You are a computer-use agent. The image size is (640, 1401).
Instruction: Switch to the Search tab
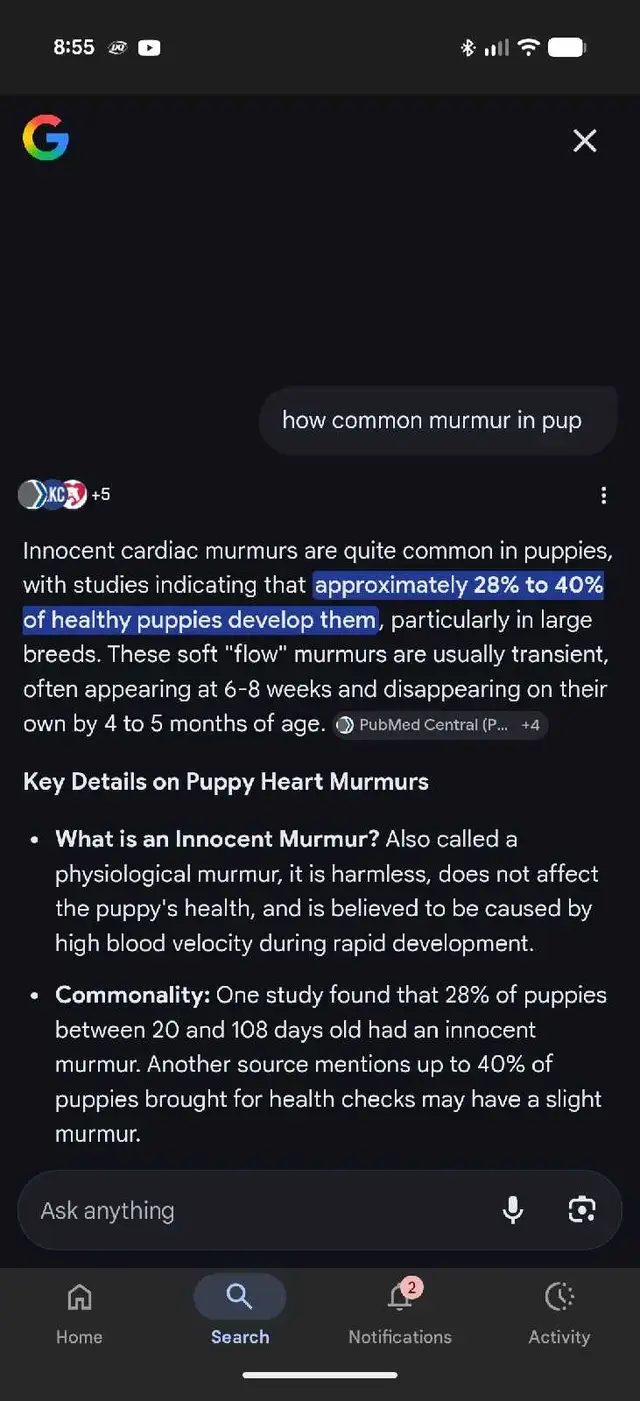pyautogui.click(x=240, y=1312)
